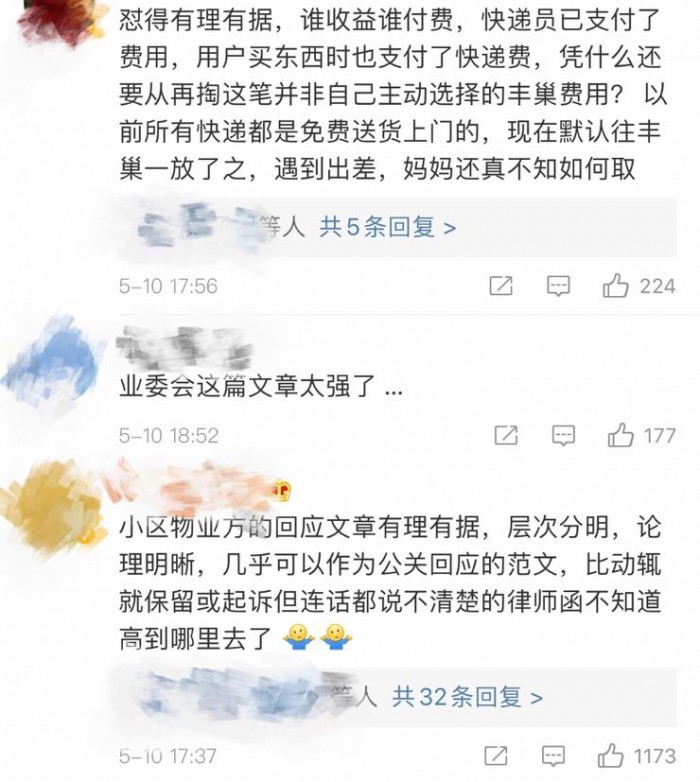Open the 共5条回复 replies link
700x782 pixels.
click(387, 227)
